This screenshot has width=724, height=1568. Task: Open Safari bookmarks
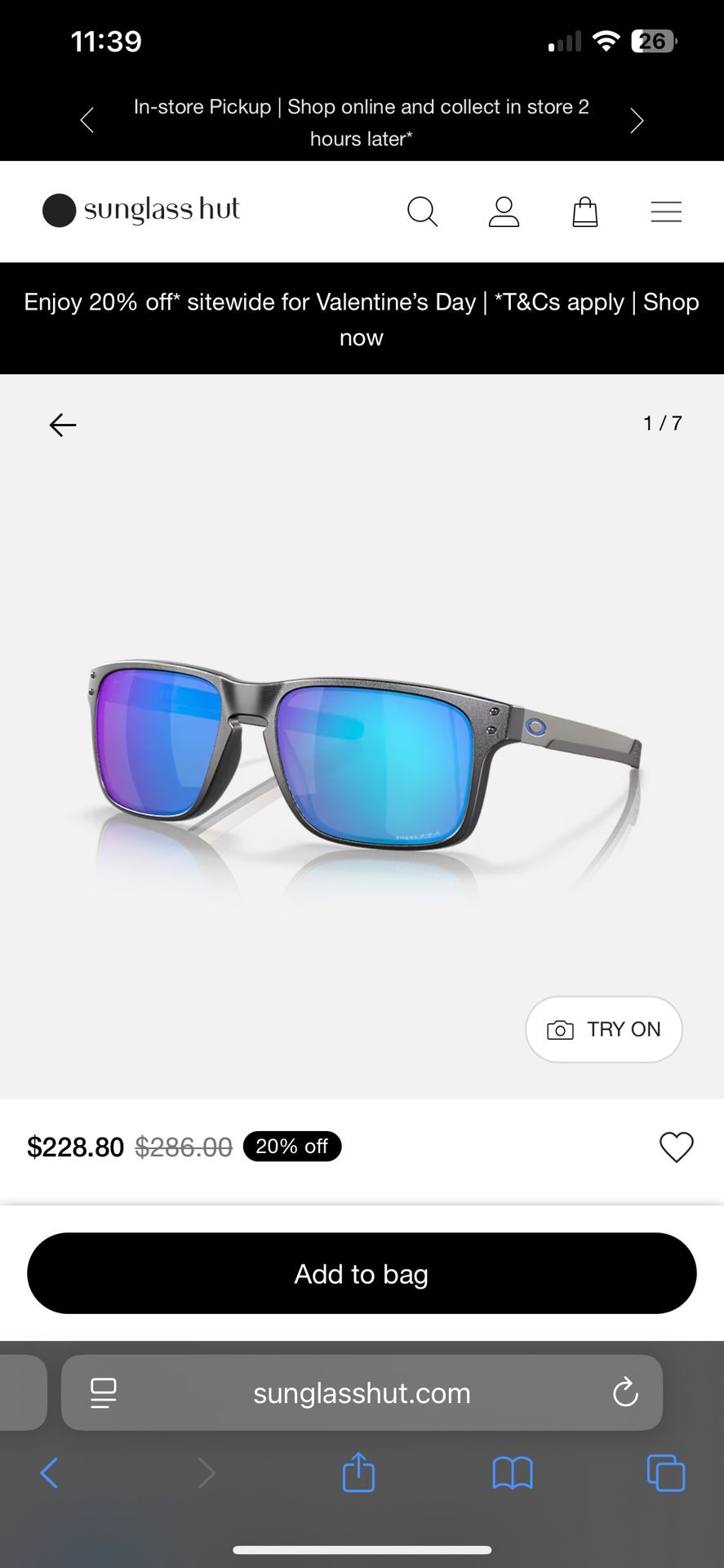pyautogui.click(x=512, y=1472)
